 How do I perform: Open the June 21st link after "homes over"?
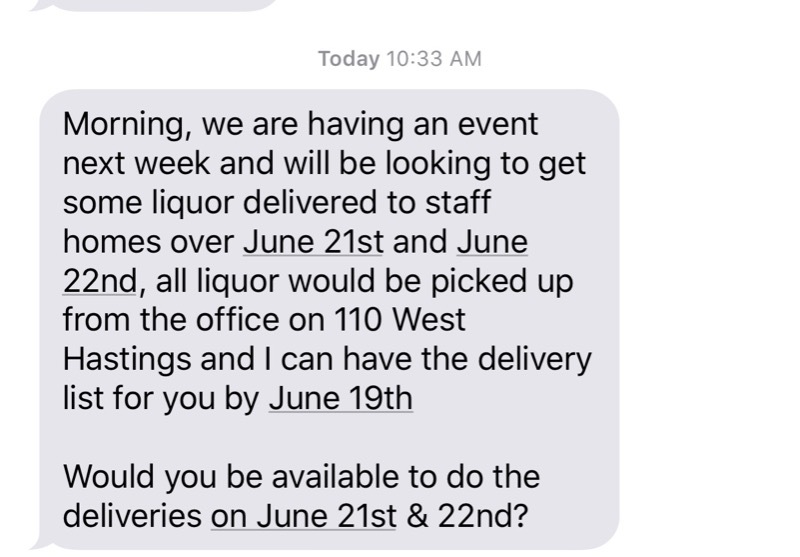[314, 242]
